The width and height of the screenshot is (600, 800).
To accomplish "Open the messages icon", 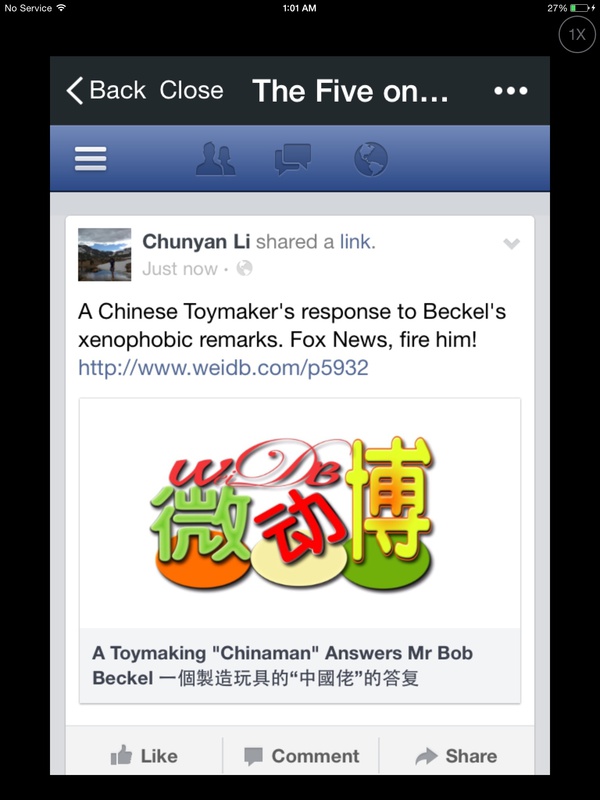I will click(293, 159).
